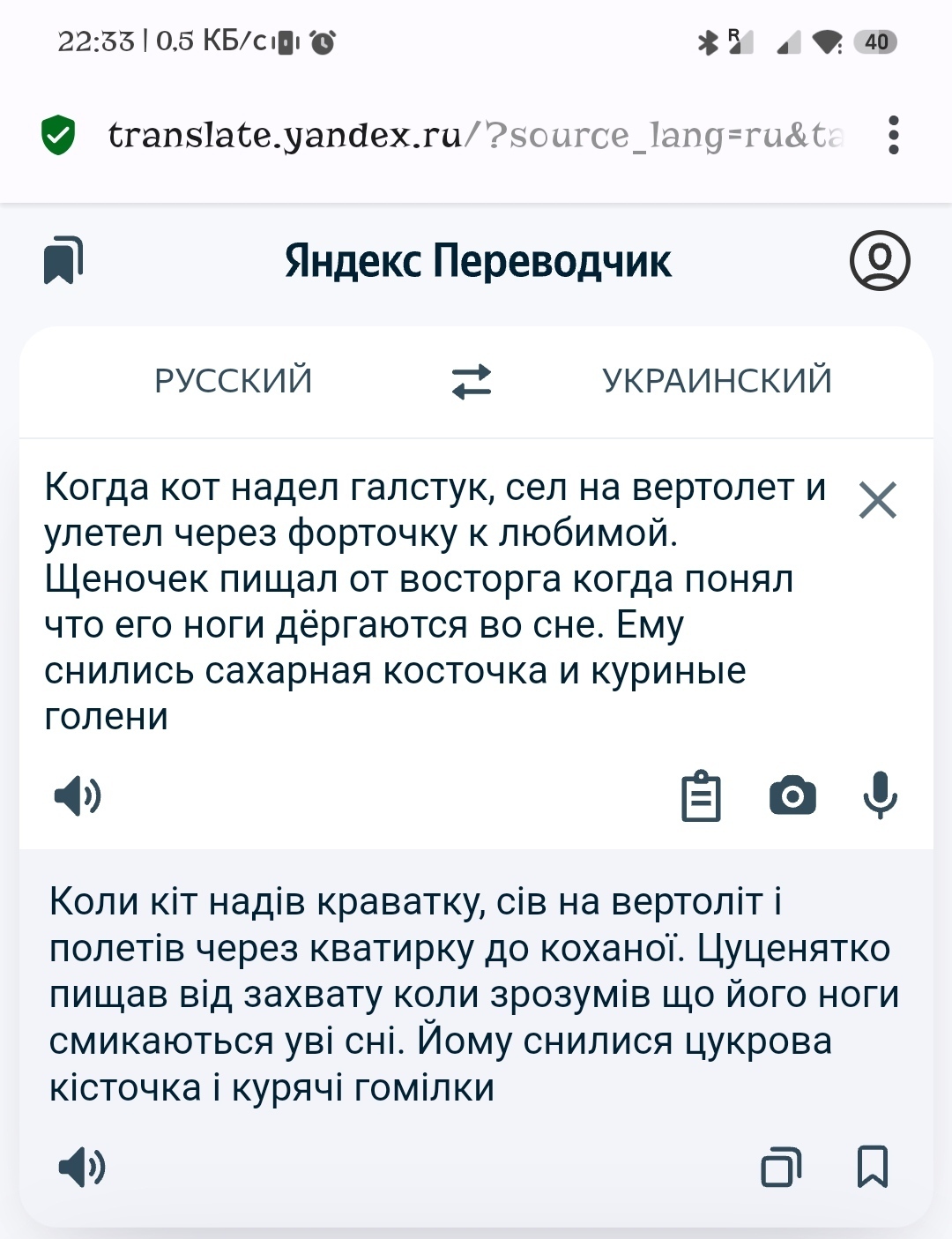Open saved translations collection
The image size is (952, 1239).
(x=63, y=260)
